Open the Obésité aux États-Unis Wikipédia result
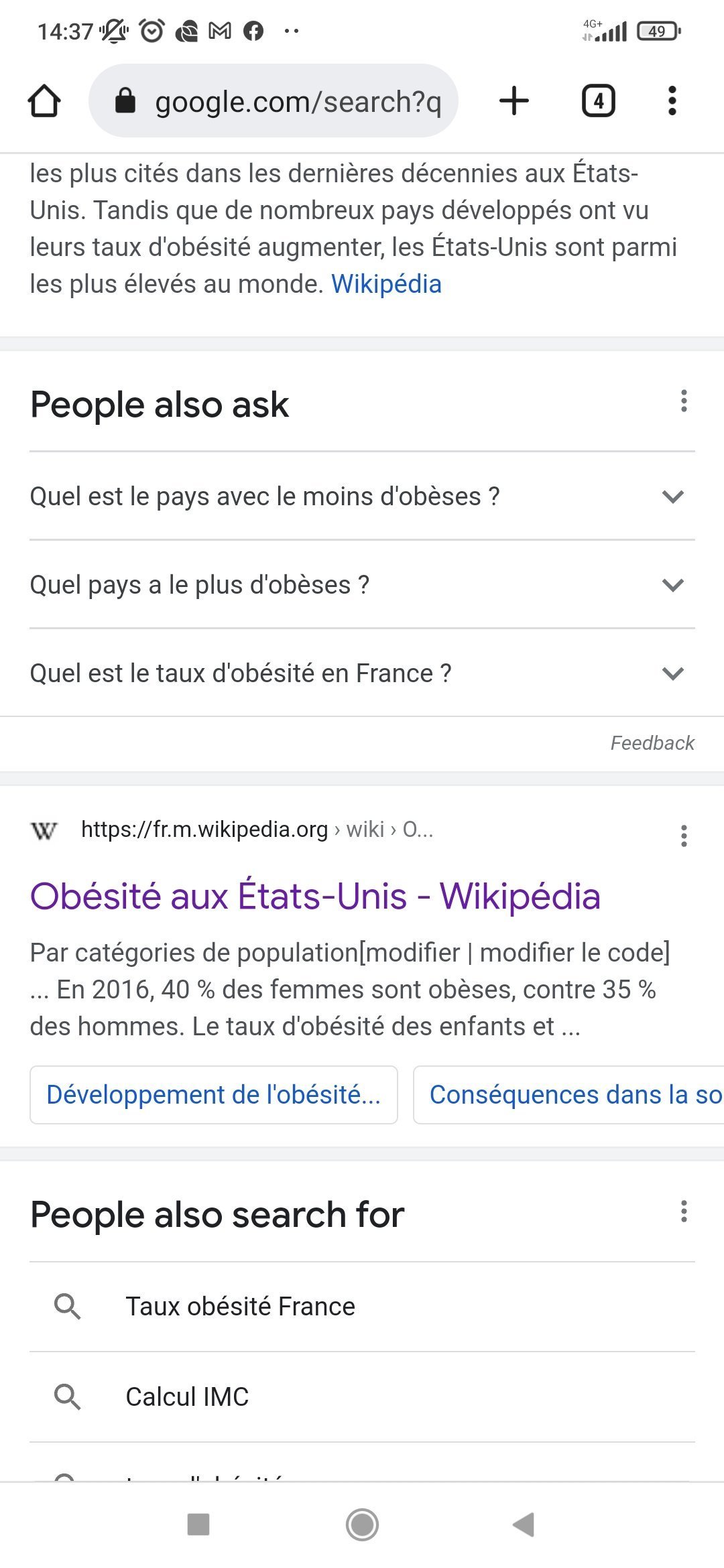724x1568 pixels. point(315,896)
